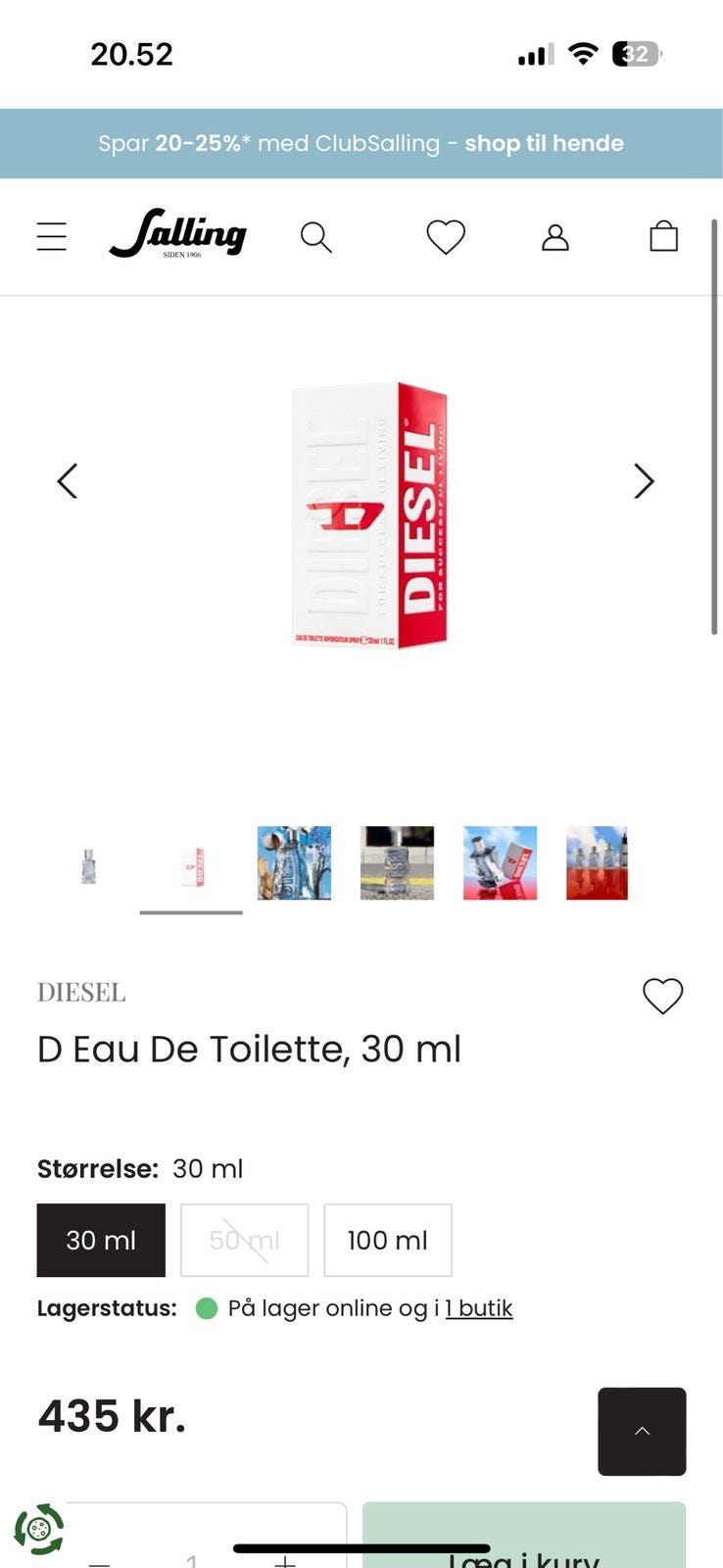Image resolution: width=723 pixels, height=1568 pixels.
Task: Select the 30 ml size option
Action: coord(101,1240)
